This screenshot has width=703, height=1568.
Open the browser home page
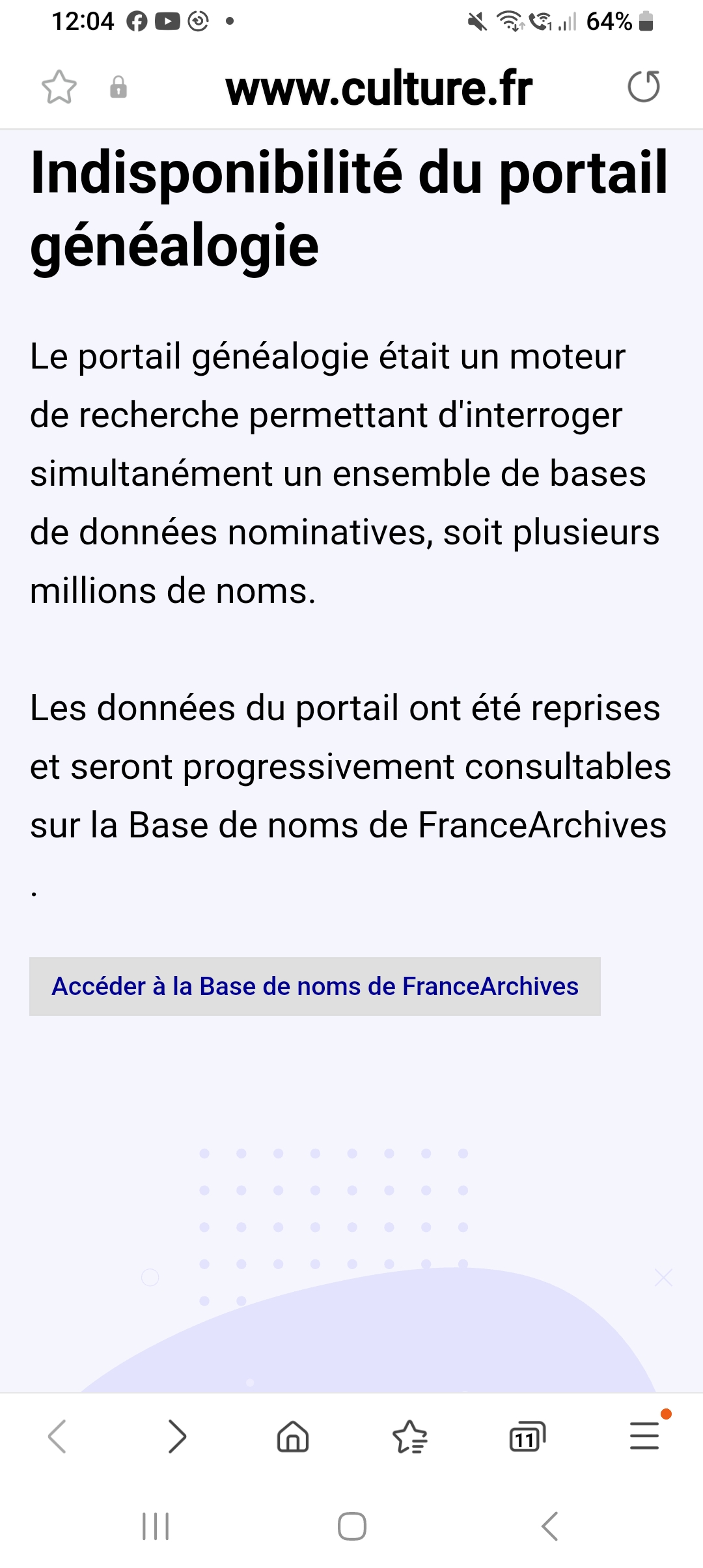tap(293, 1436)
